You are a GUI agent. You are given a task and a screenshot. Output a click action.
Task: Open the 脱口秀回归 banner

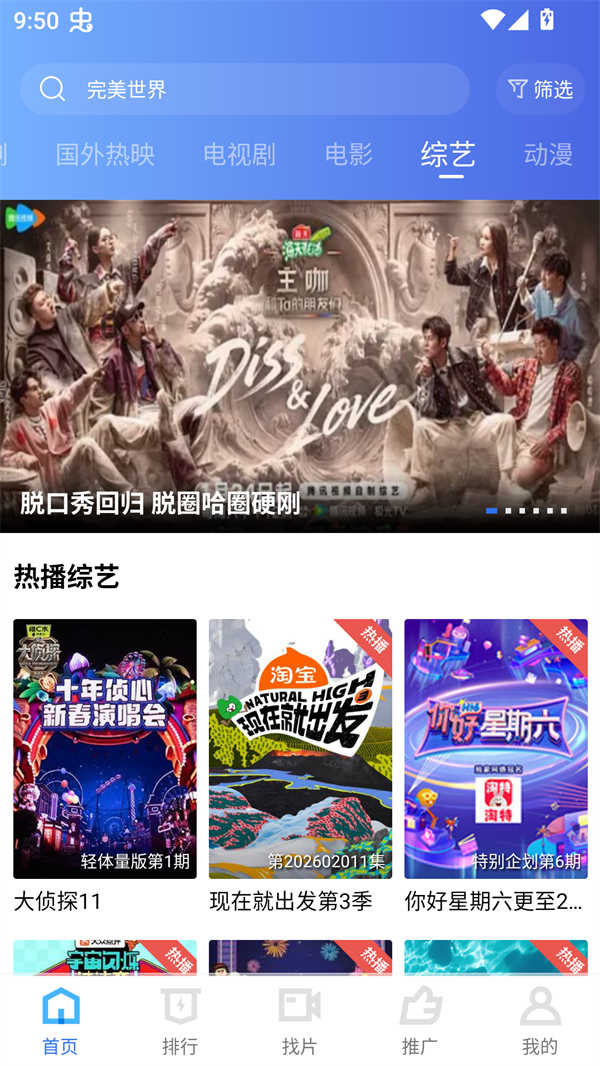(x=300, y=366)
